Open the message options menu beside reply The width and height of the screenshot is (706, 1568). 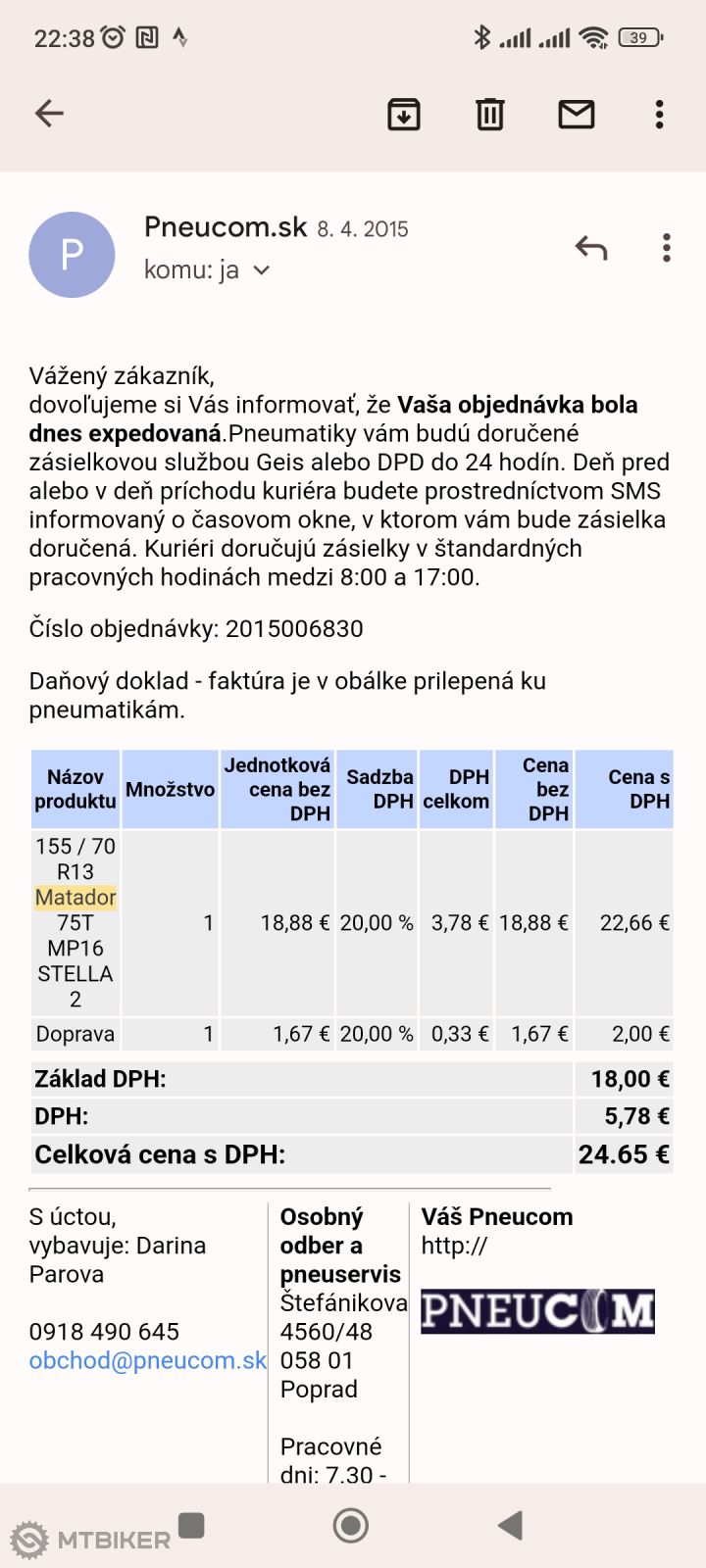(x=667, y=248)
